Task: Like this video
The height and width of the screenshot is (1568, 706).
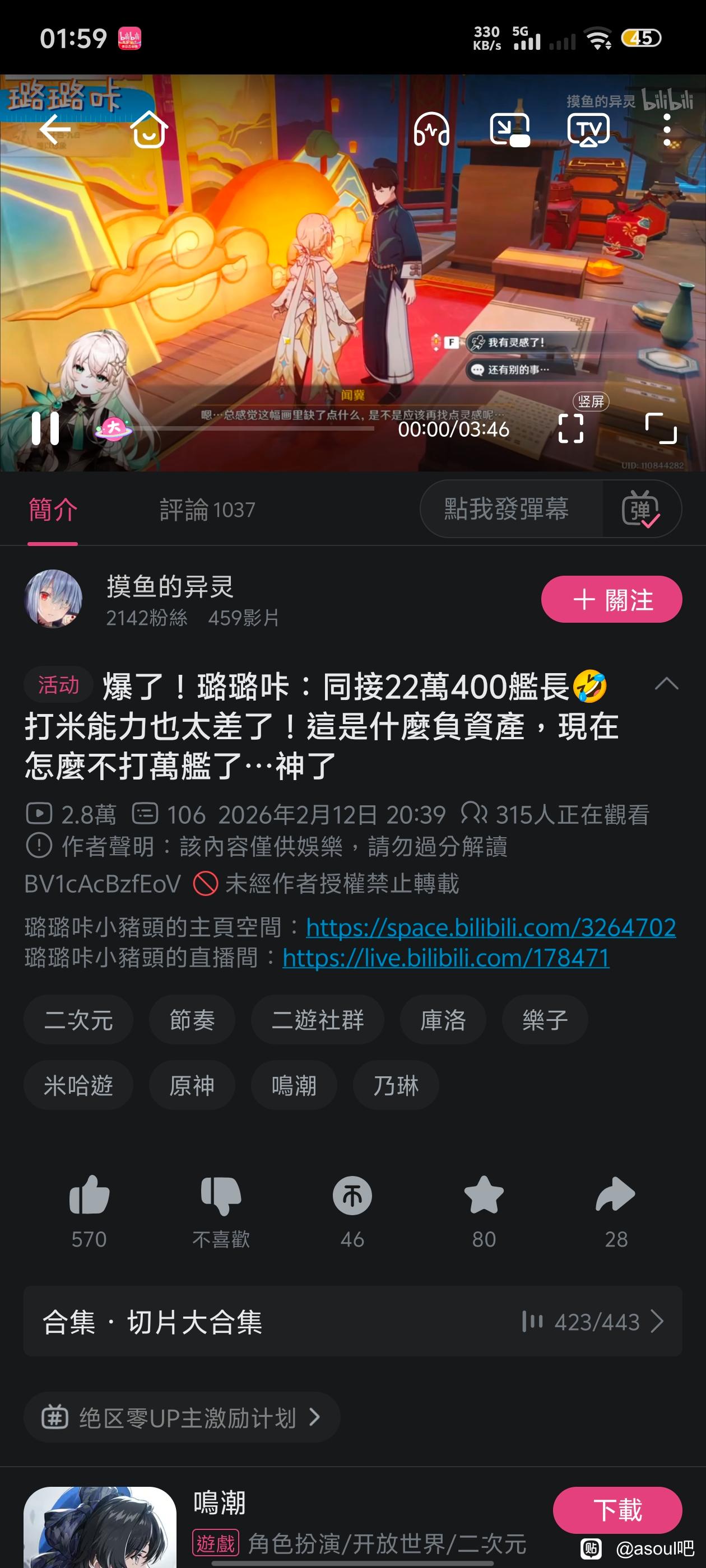Action: 89,1196
